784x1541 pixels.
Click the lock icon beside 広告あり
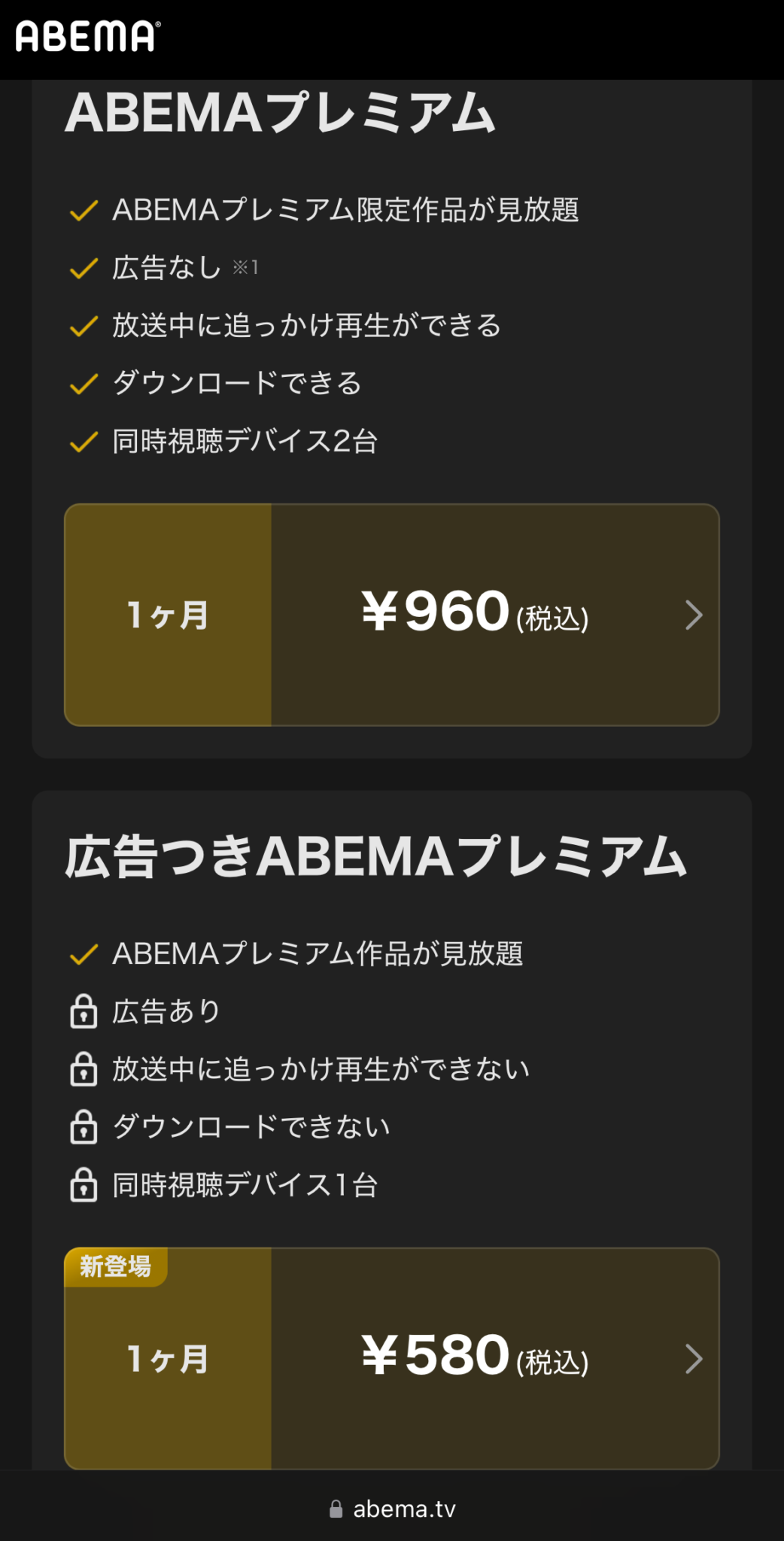[83, 1011]
